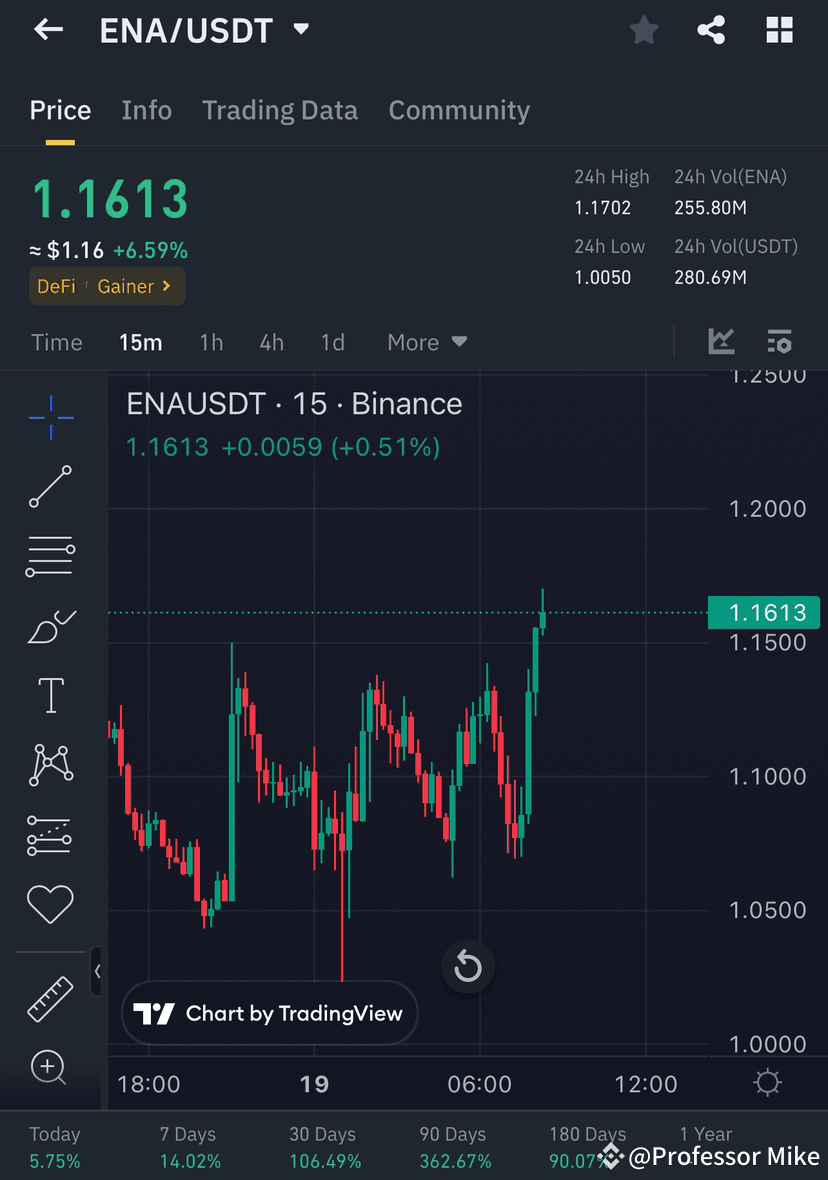Viewport: 828px width, 1180px height.
Task: Select the crosshair tool
Action: tap(50, 418)
